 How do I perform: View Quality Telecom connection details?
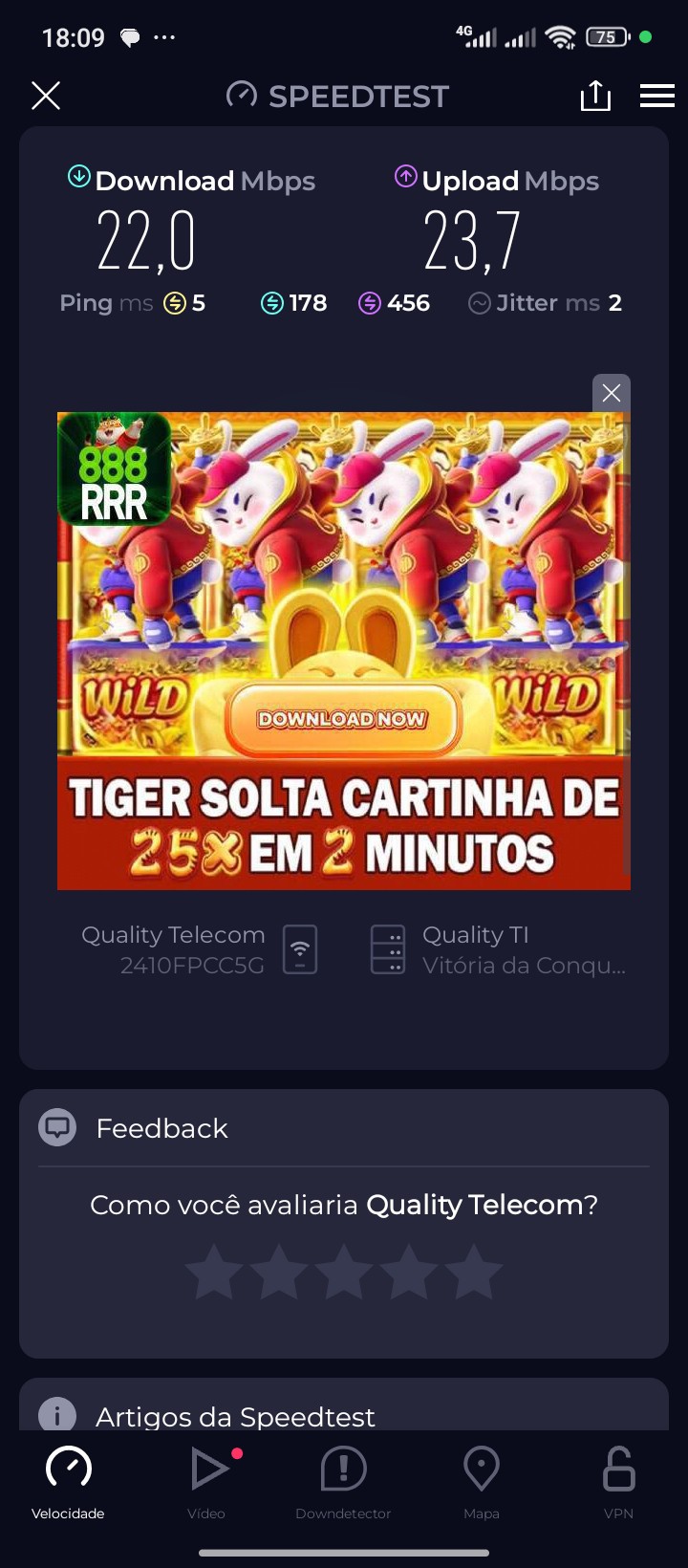point(198,949)
